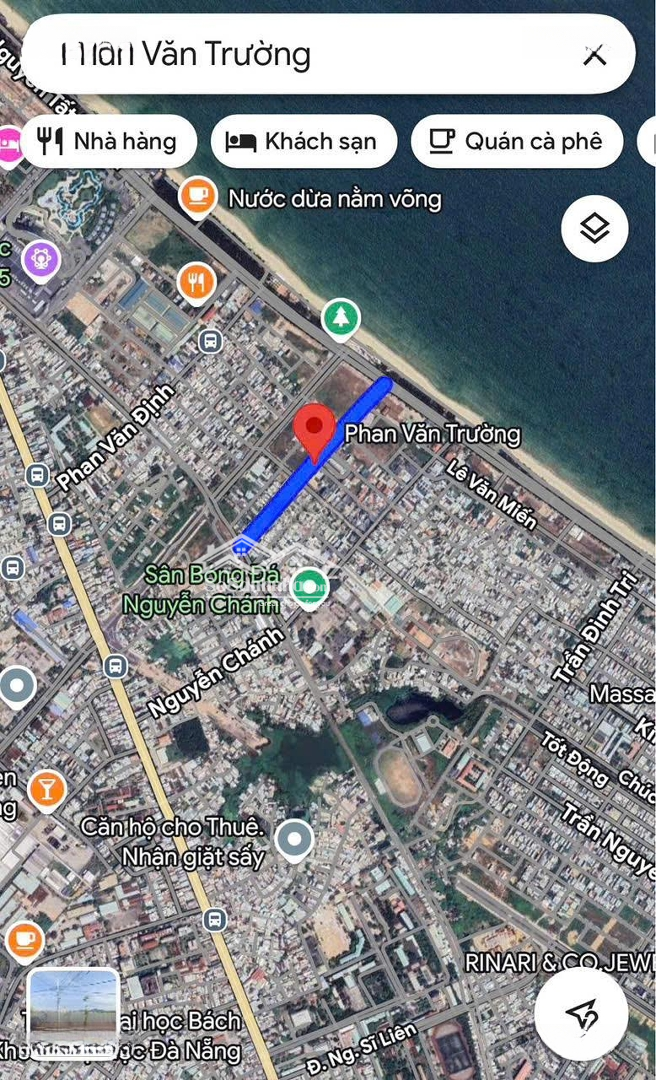Tap the Phan Văn Trường search field
Viewport: 656px width, 1080px height.
coord(300,55)
